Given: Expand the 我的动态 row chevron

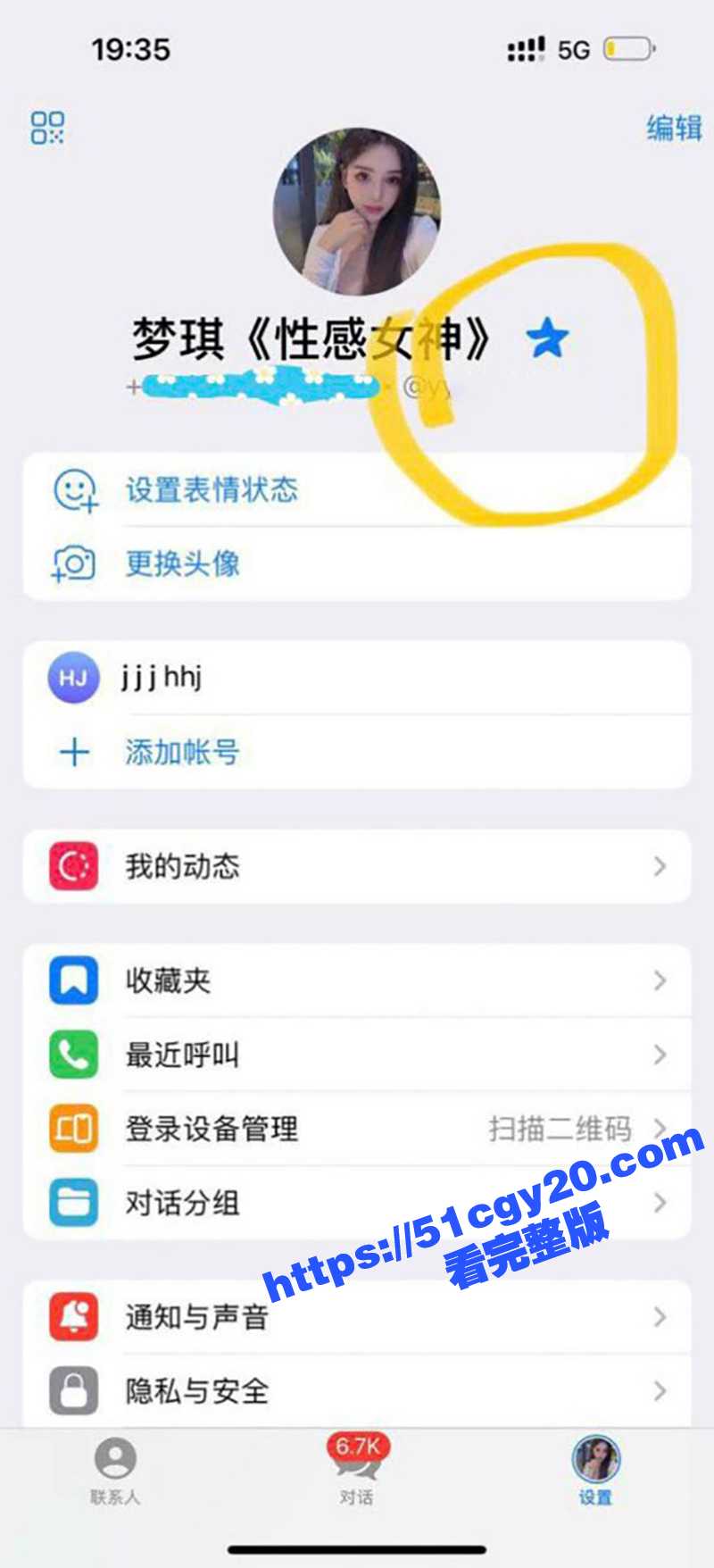Looking at the screenshot, I should pyautogui.click(x=658, y=864).
